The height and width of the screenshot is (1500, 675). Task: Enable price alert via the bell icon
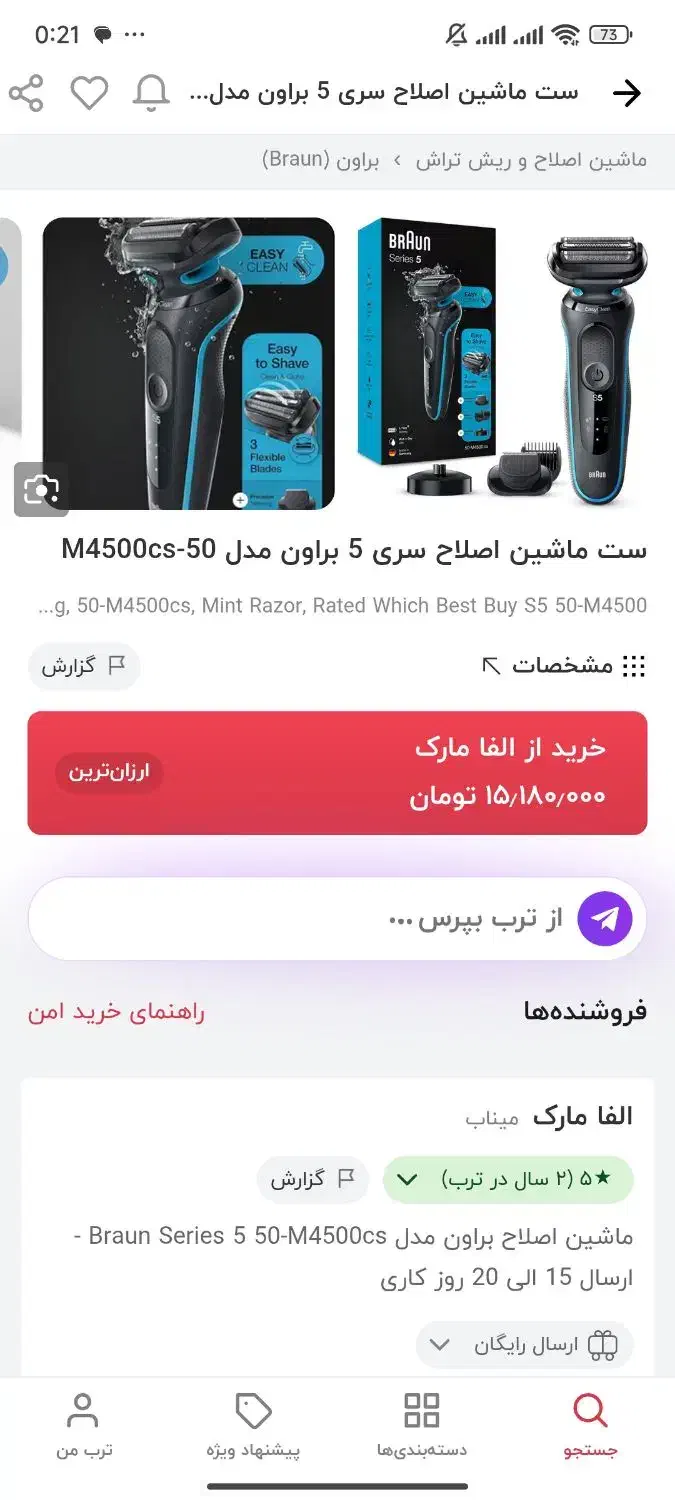tap(151, 93)
